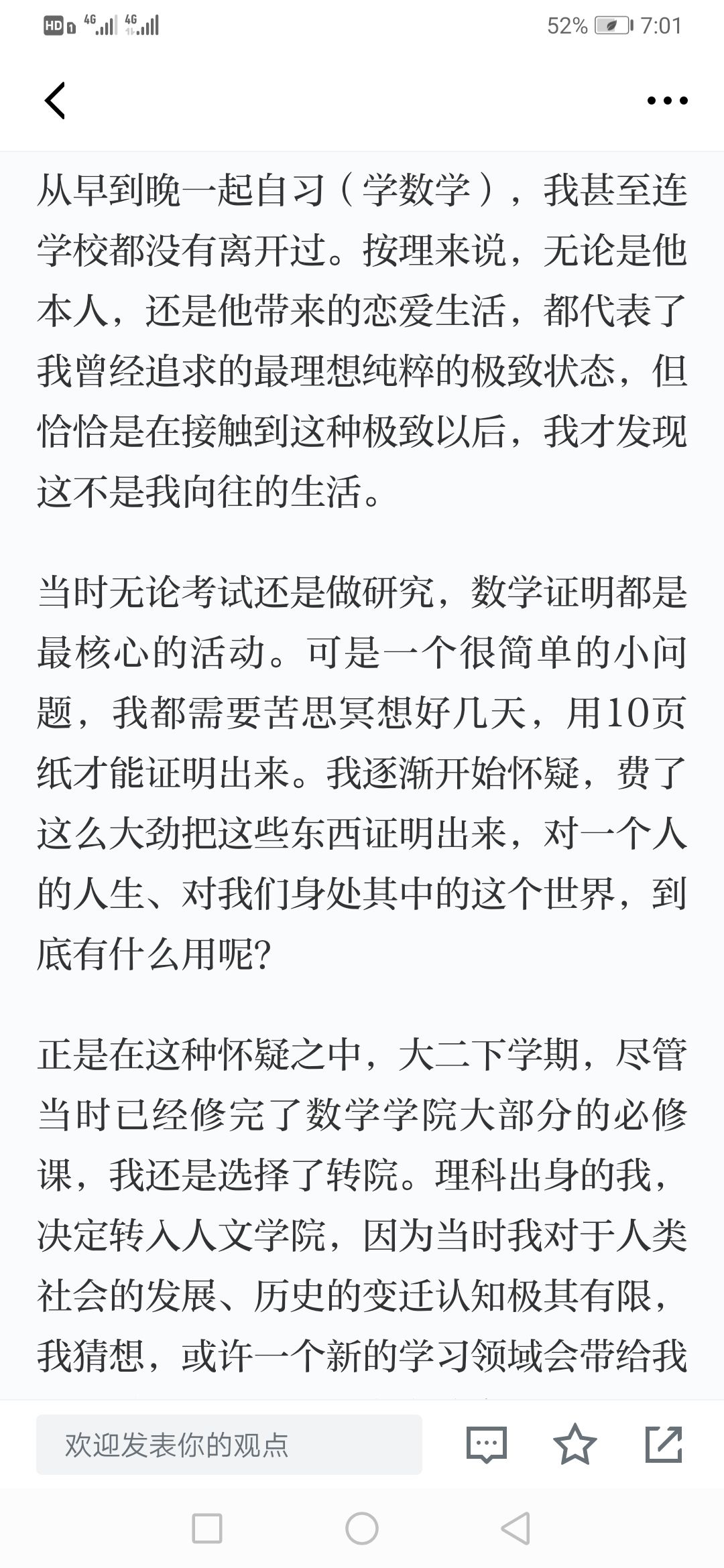Share the article via share icon
Image resolution: width=724 pixels, height=1568 pixels.
(664, 1444)
